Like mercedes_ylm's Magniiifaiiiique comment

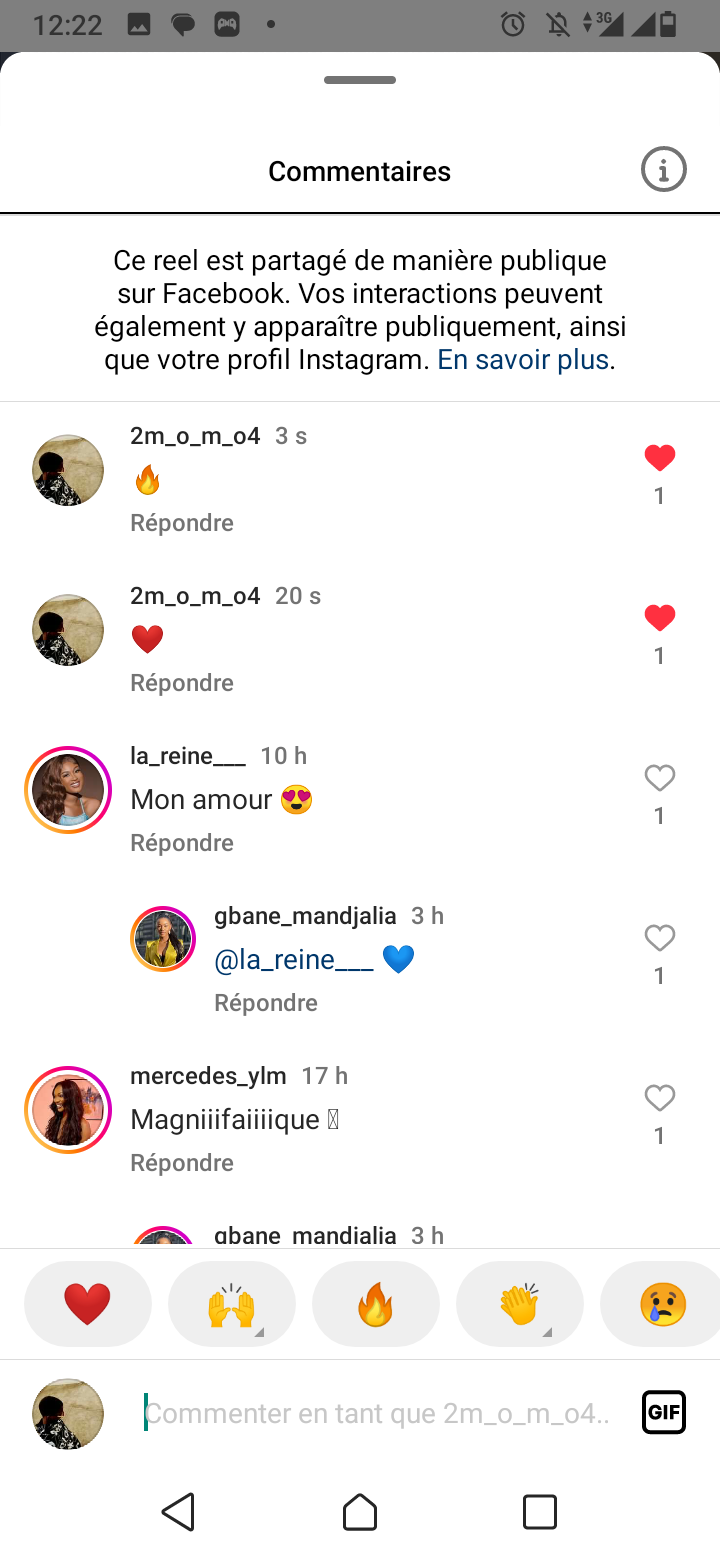click(x=659, y=1098)
